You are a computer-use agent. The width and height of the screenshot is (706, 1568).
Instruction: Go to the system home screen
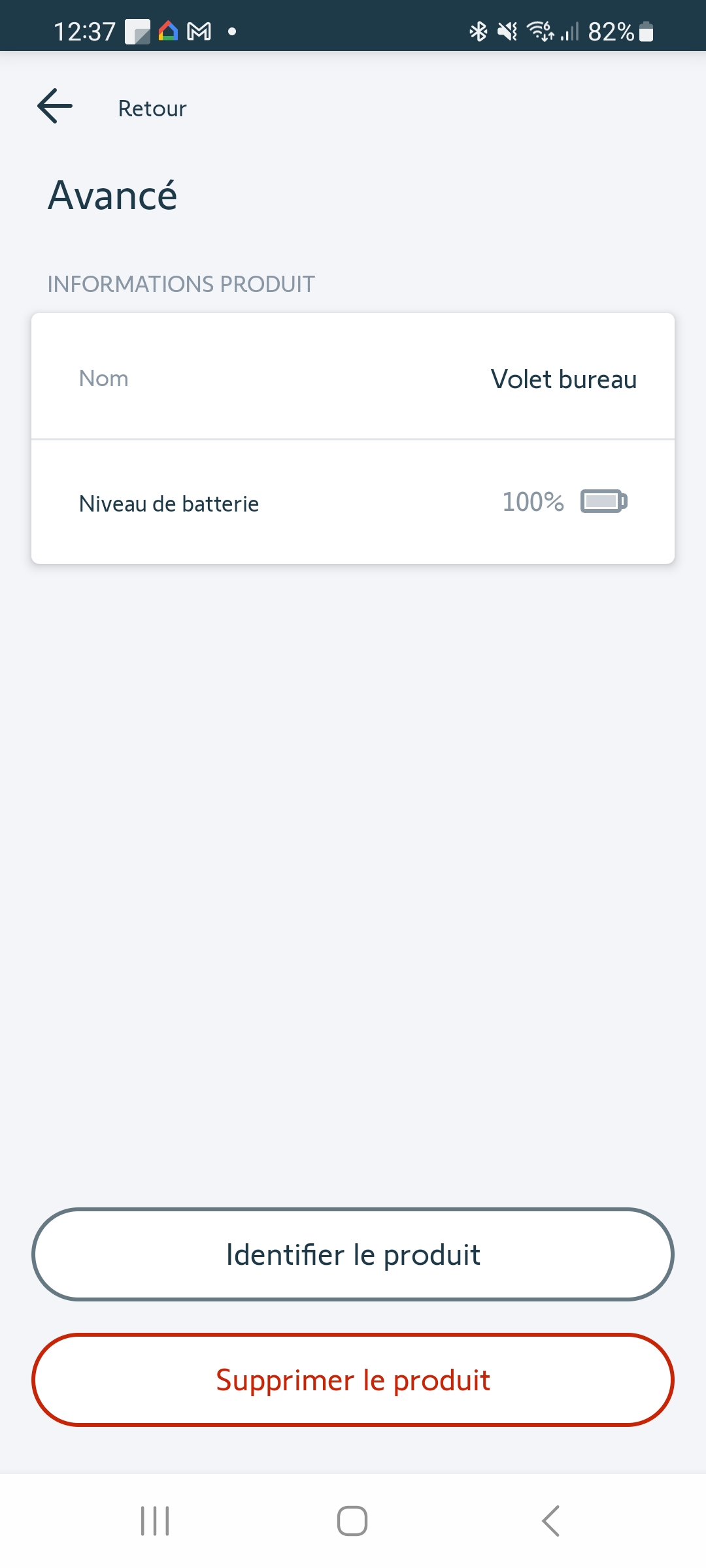(x=352, y=1521)
